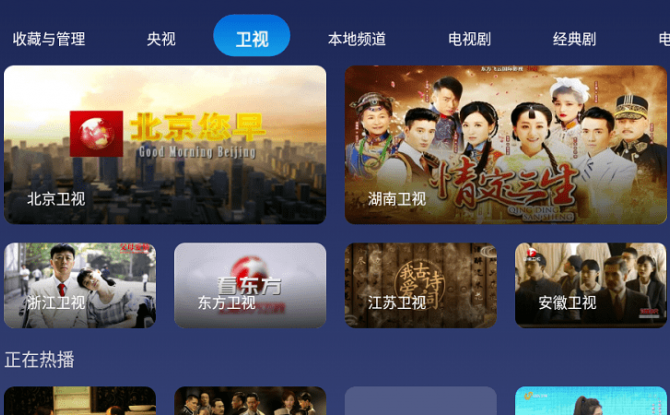This screenshot has width=670, height=415.
Task: Open the 安徽卫视 channel tile
Action: point(590,285)
